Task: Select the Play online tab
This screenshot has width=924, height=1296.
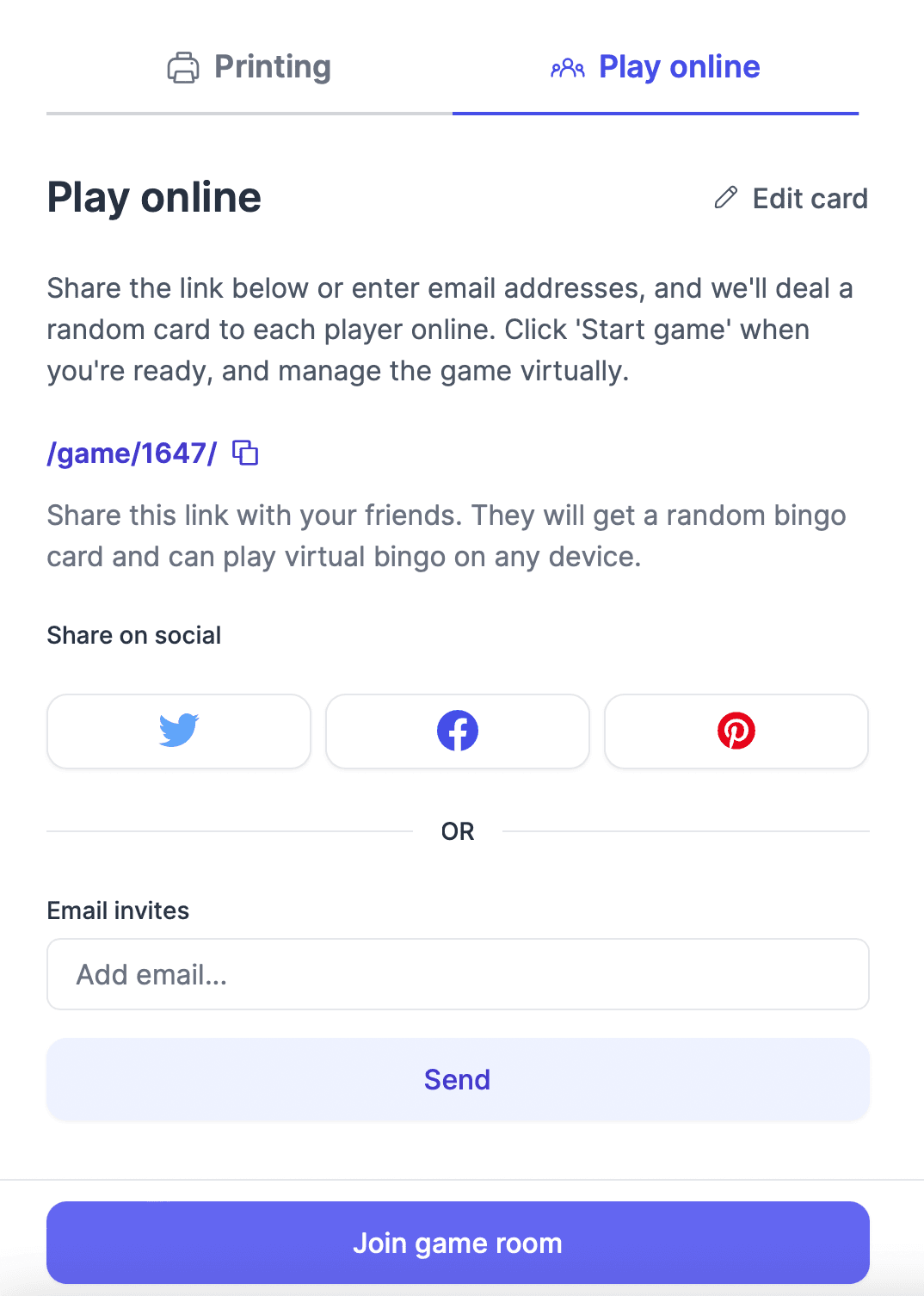Action: tap(656, 67)
